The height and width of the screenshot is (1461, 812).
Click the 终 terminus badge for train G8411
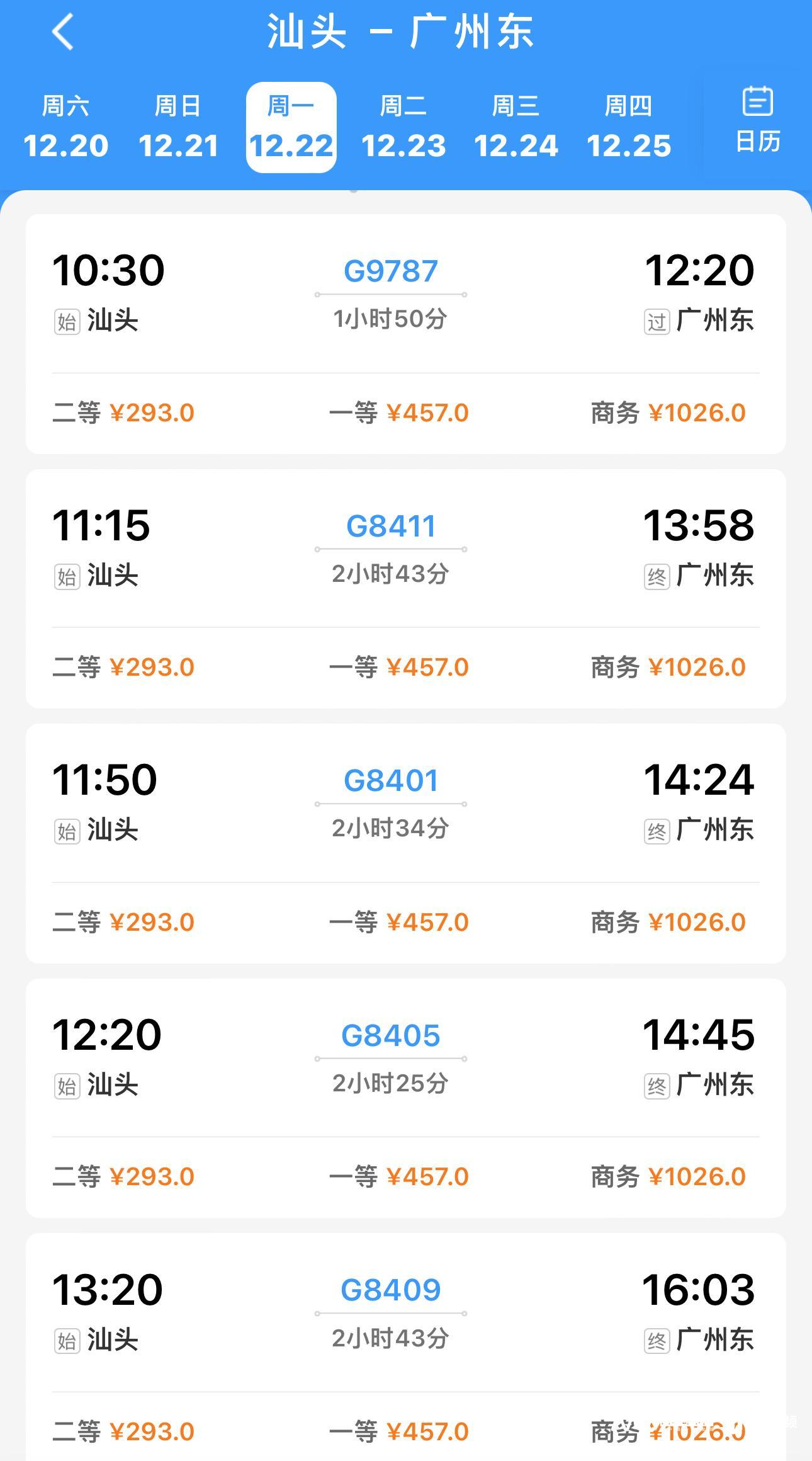(657, 575)
